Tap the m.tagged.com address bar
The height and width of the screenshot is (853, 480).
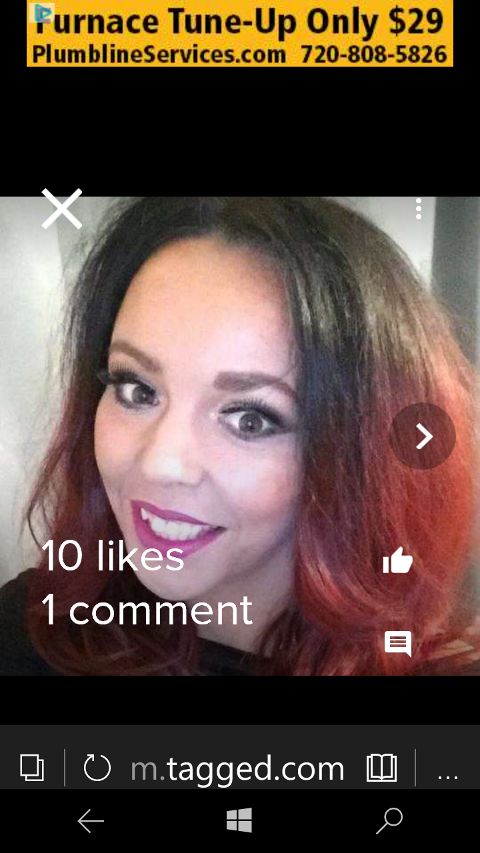(x=237, y=769)
